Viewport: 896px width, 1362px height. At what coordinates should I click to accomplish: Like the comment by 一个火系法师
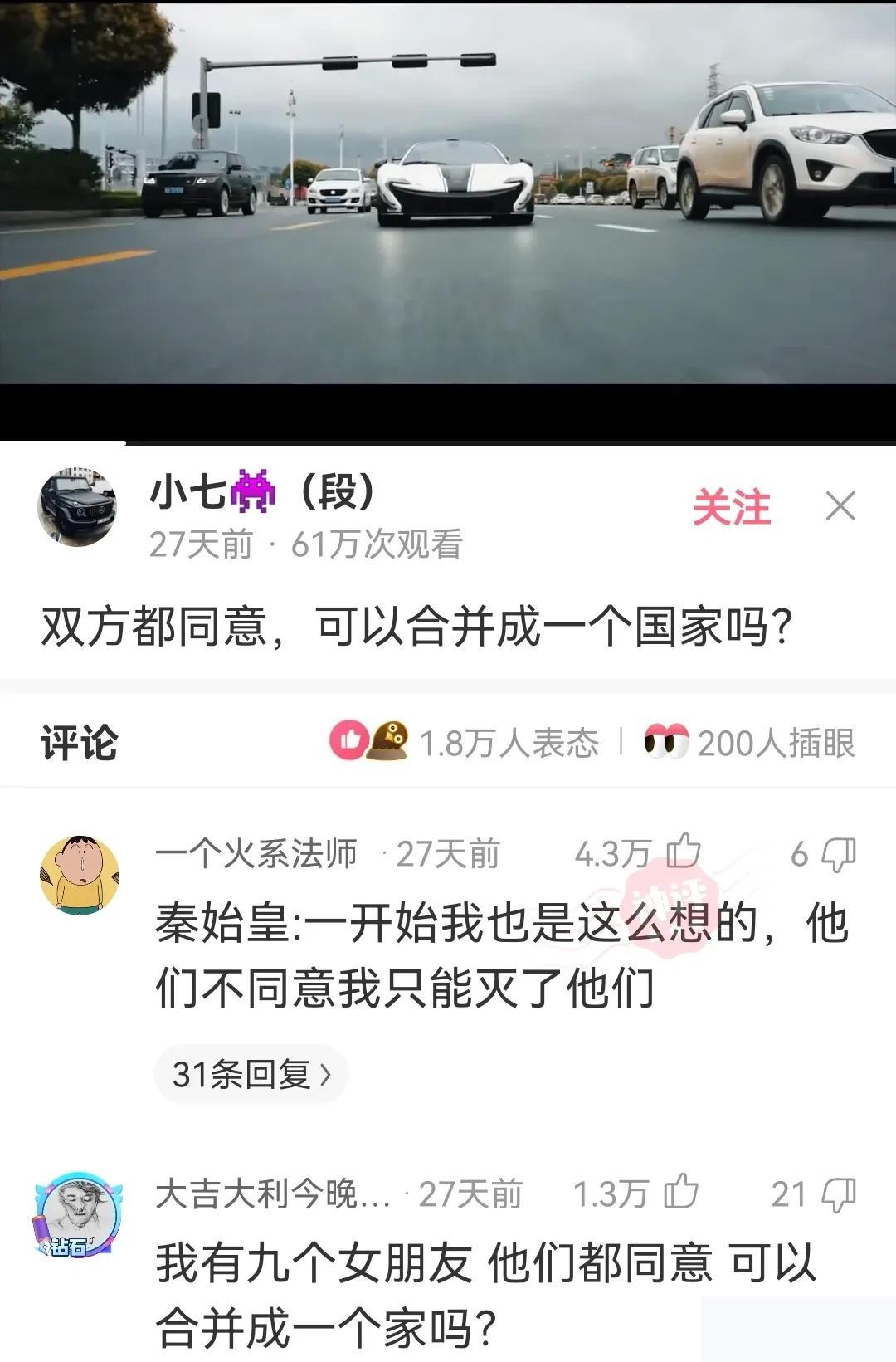pos(684,852)
